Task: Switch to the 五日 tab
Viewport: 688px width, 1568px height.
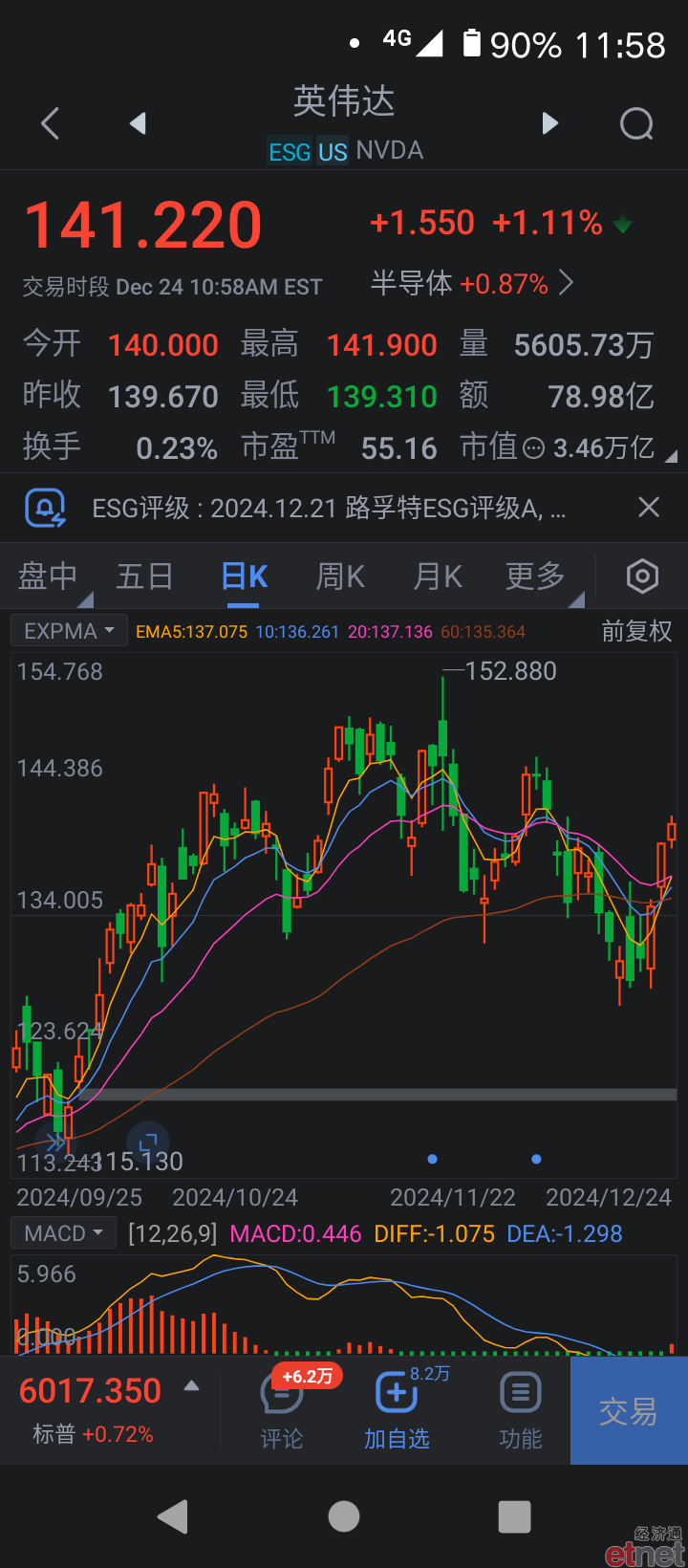Action: 144,577
